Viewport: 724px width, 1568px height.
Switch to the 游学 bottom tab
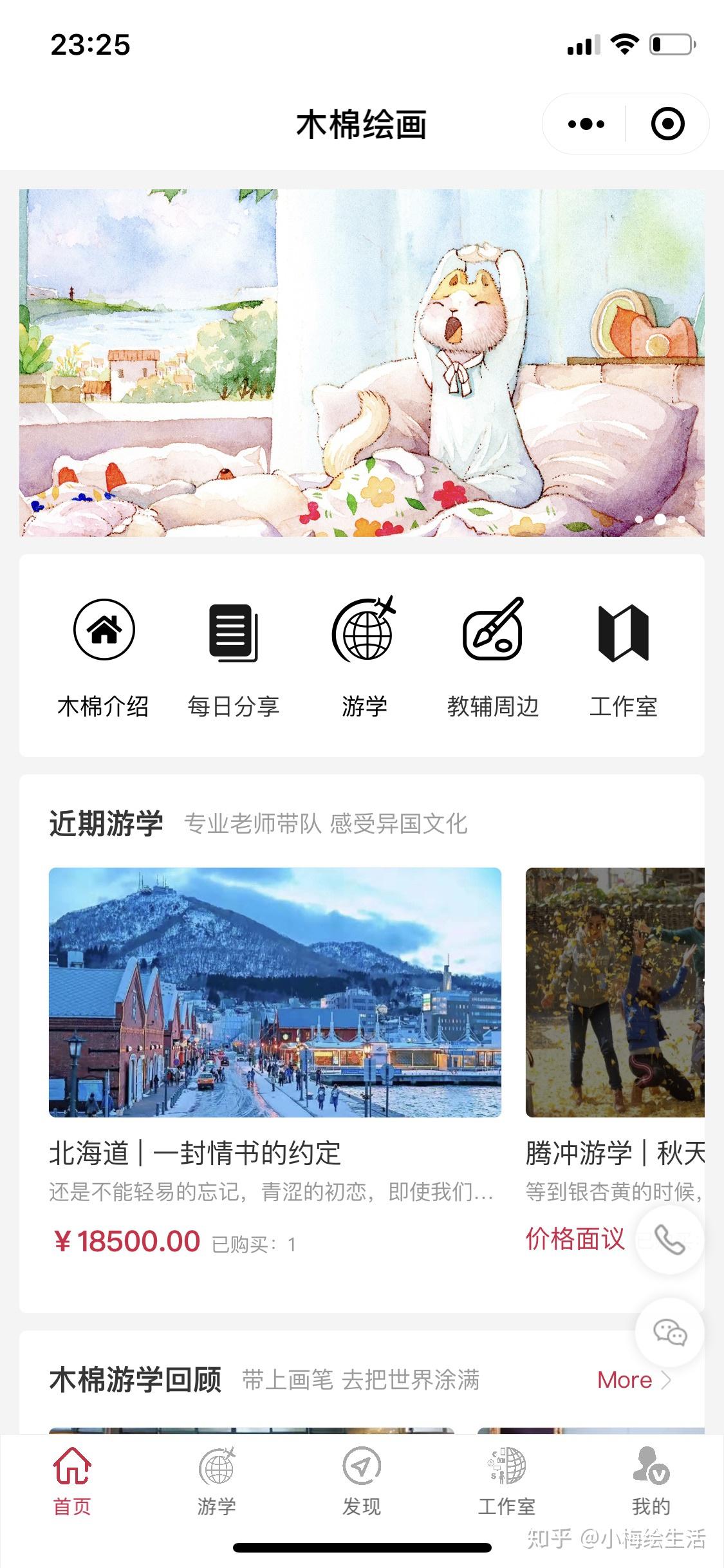[217, 1480]
